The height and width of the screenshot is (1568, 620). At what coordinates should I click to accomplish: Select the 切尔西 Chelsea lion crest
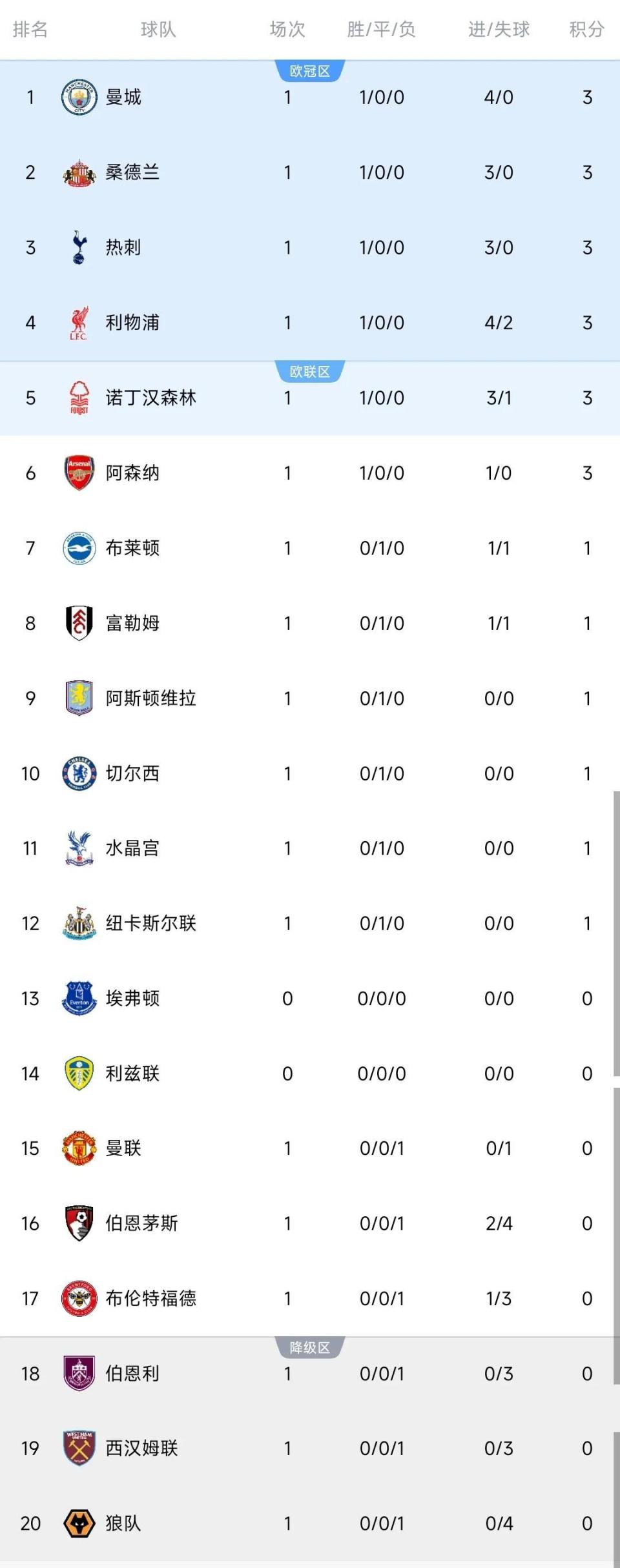[79, 773]
